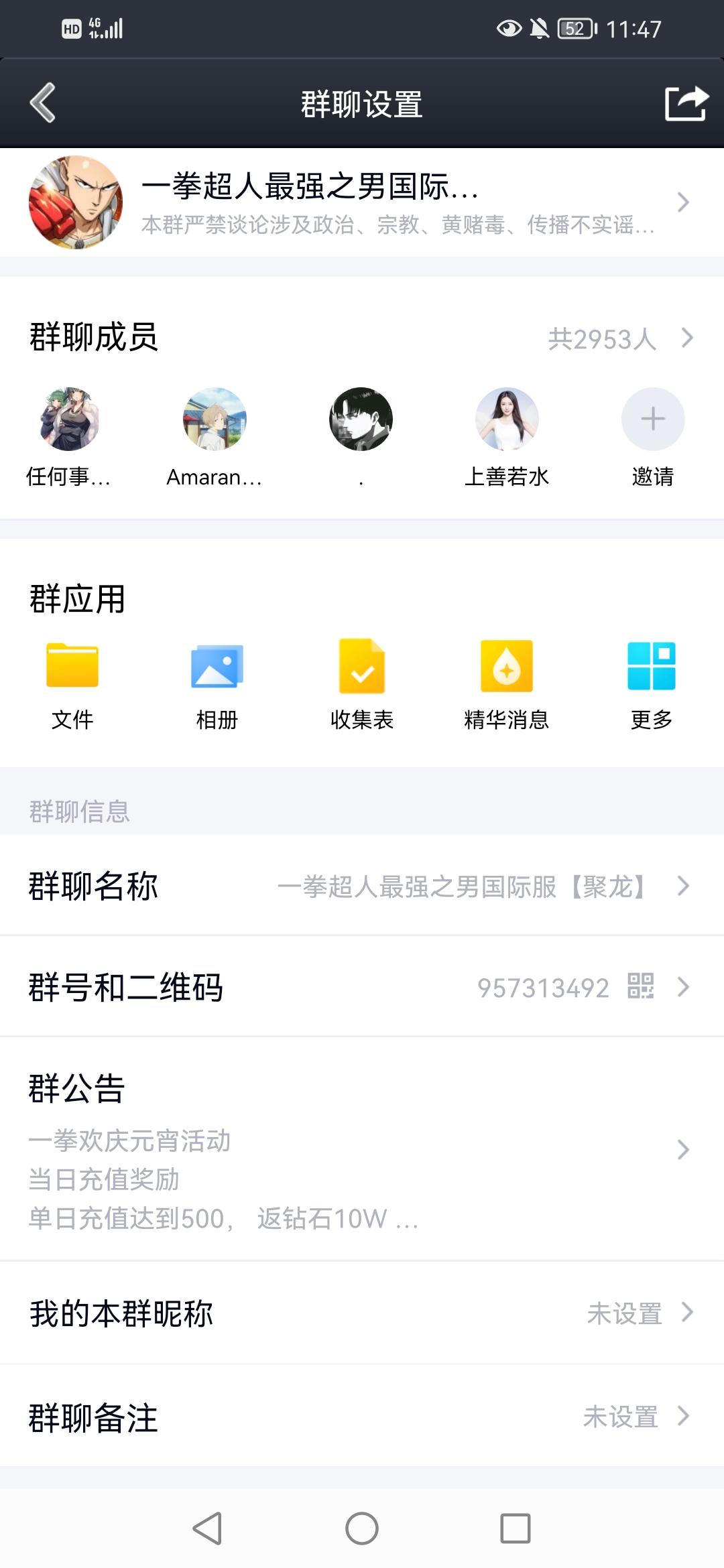
Task: Edit the 群聊备注 remark
Action: [362, 1417]
